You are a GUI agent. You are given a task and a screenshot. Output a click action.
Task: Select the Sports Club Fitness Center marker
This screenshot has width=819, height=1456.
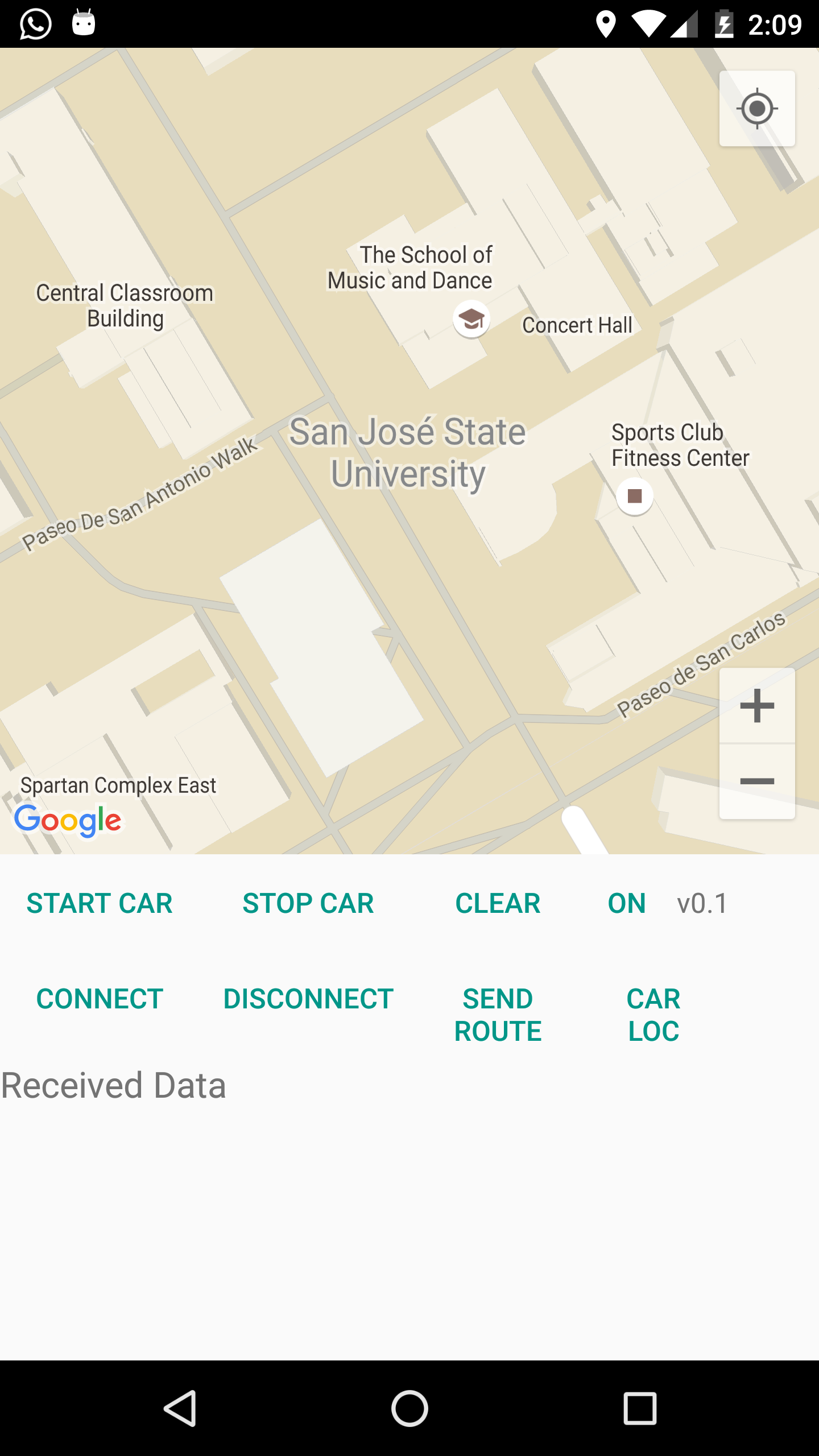pos(635,496)
